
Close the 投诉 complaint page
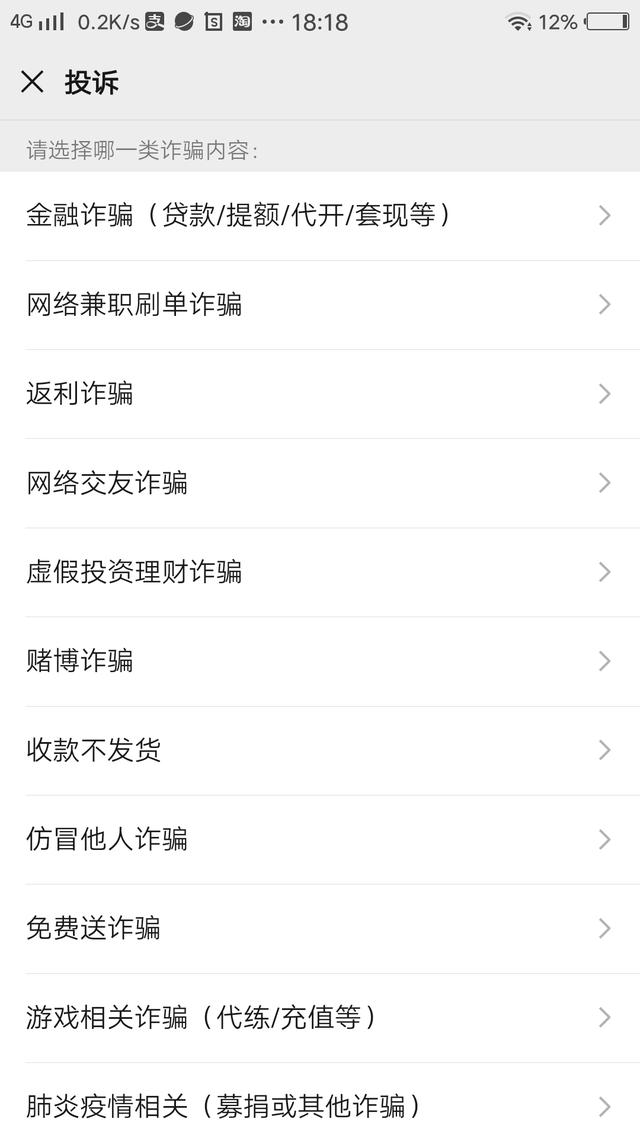point(32,82)
